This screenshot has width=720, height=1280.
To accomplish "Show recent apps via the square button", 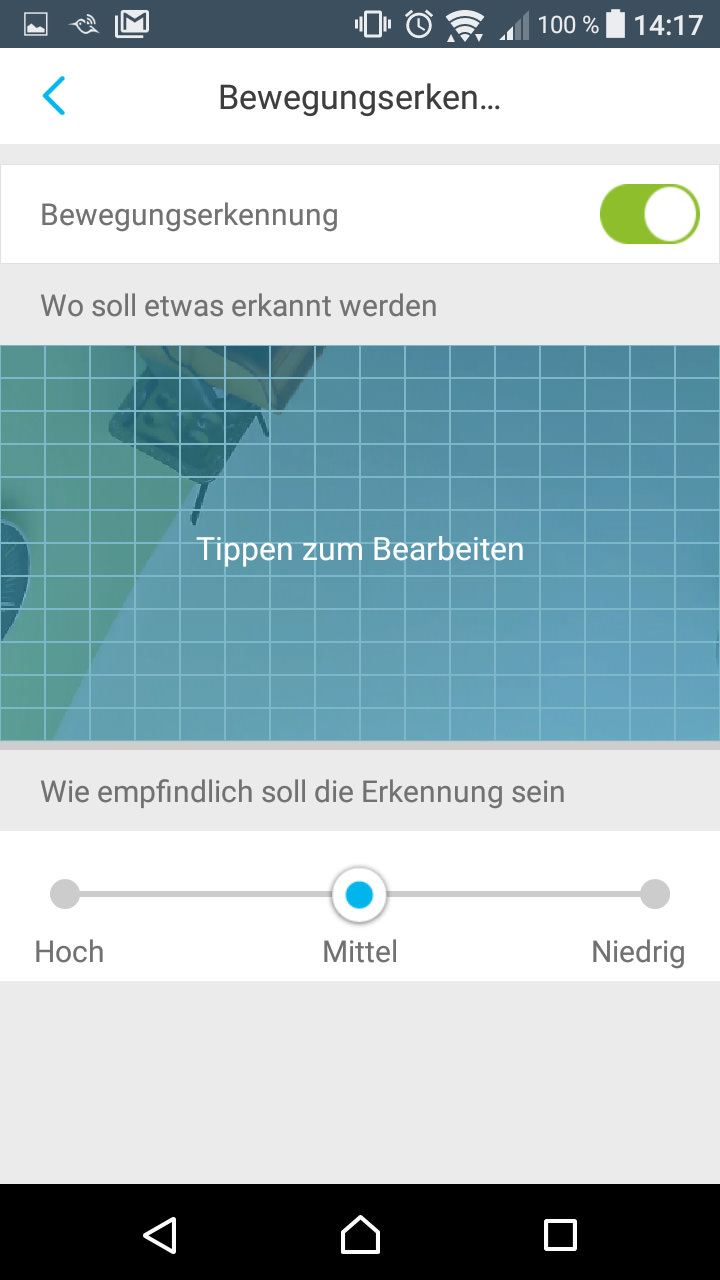I will point(560,1235).
